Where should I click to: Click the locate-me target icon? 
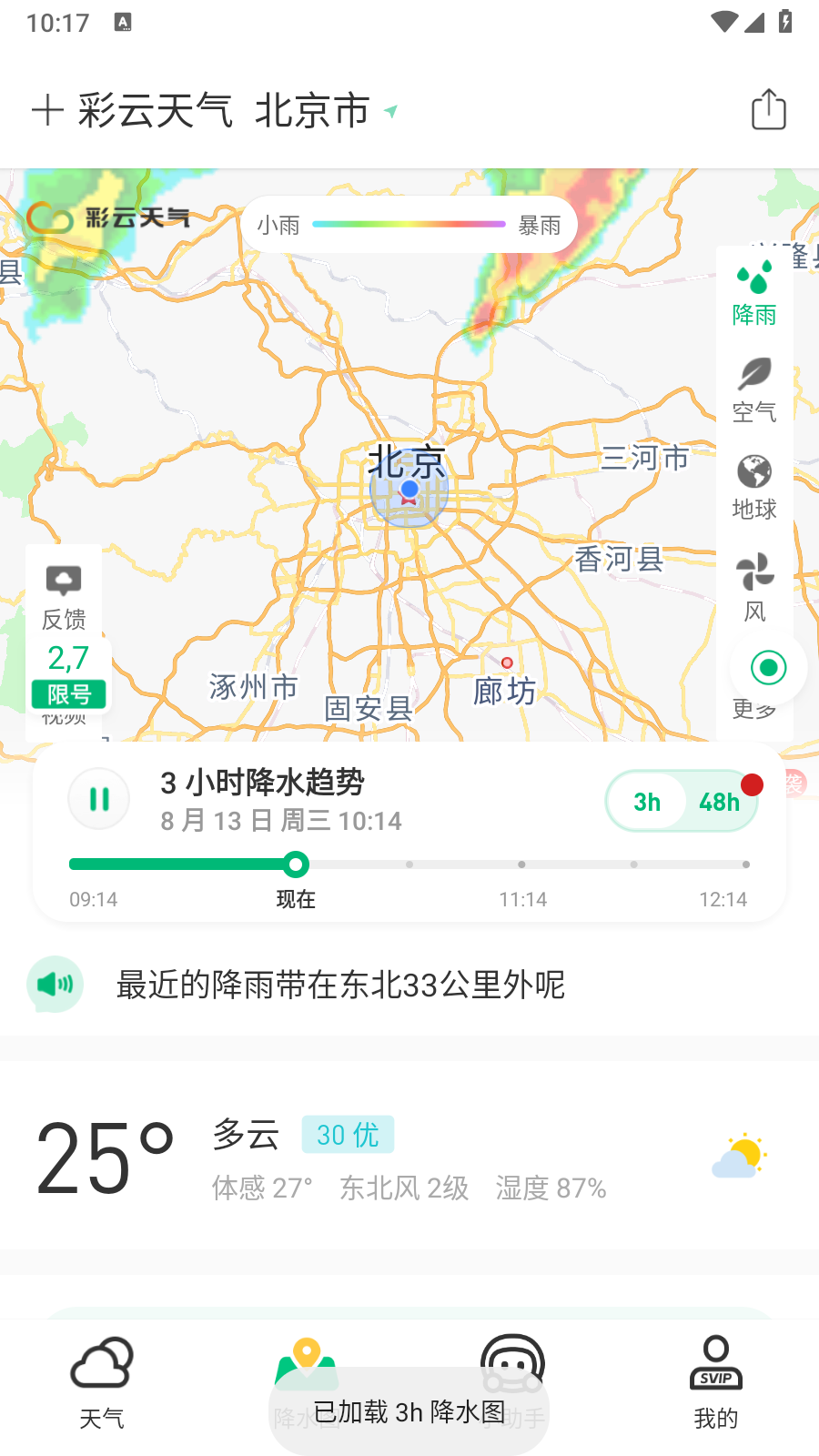coord(767,667)
